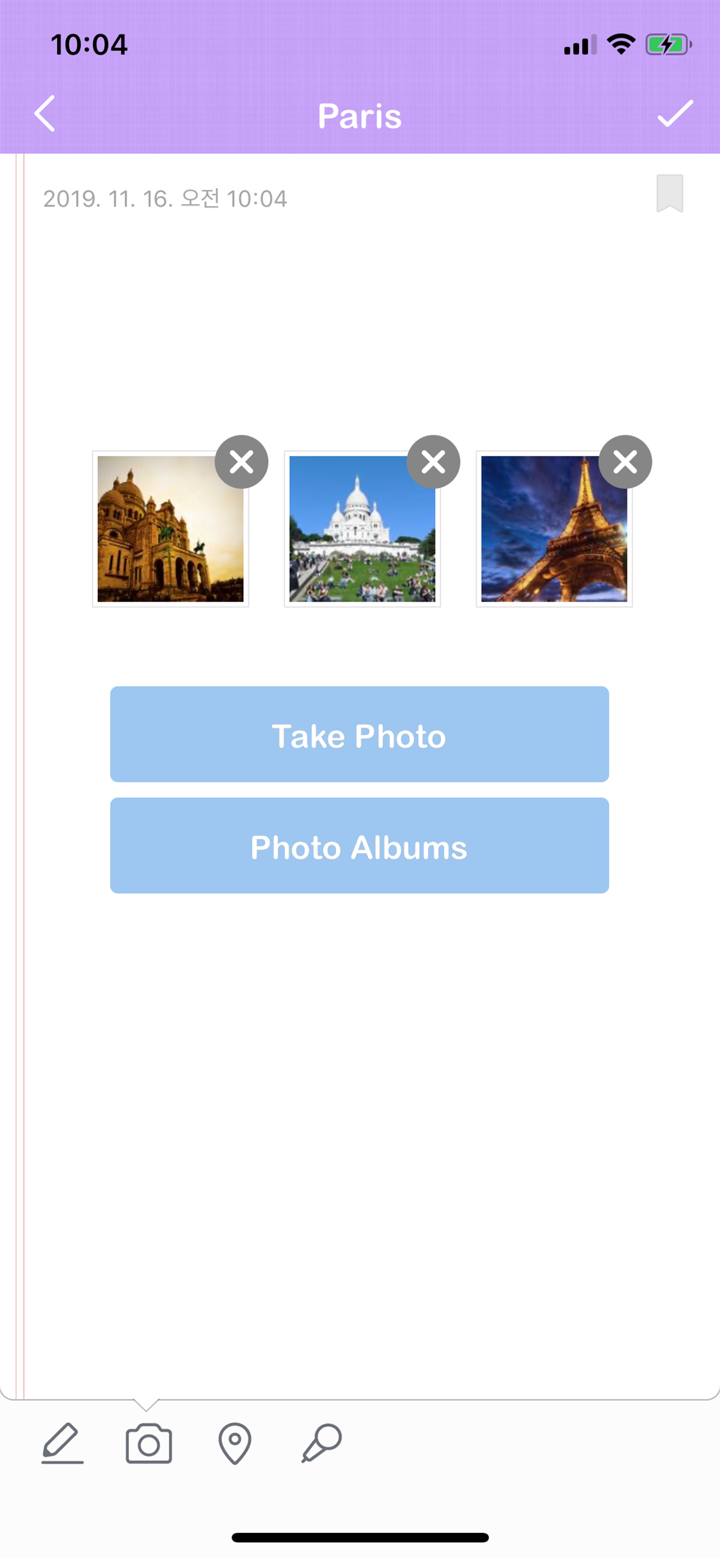
Task: Select the pencil writing tool
Action: (x=61, y=1444)
